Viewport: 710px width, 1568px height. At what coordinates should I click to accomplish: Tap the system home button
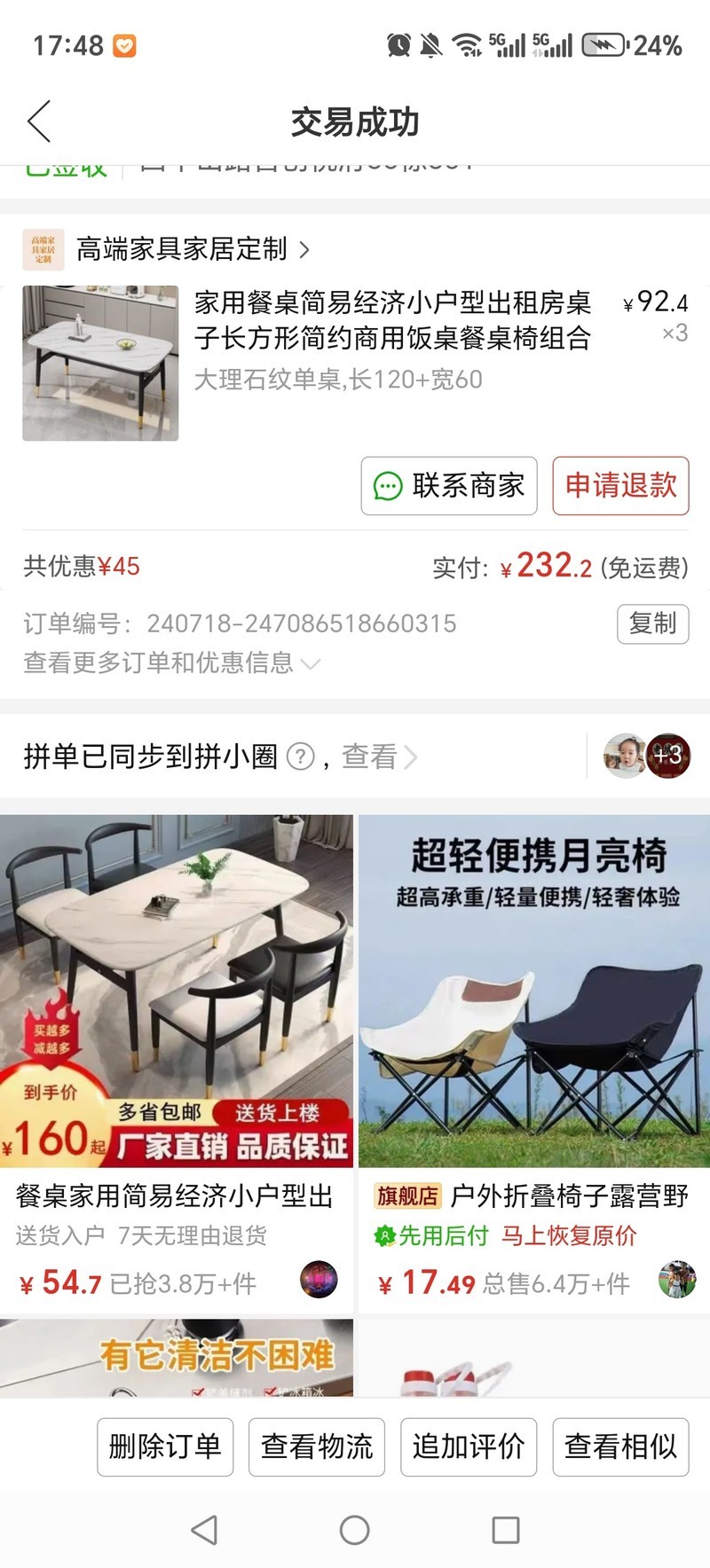click(x=354, y=1530)
